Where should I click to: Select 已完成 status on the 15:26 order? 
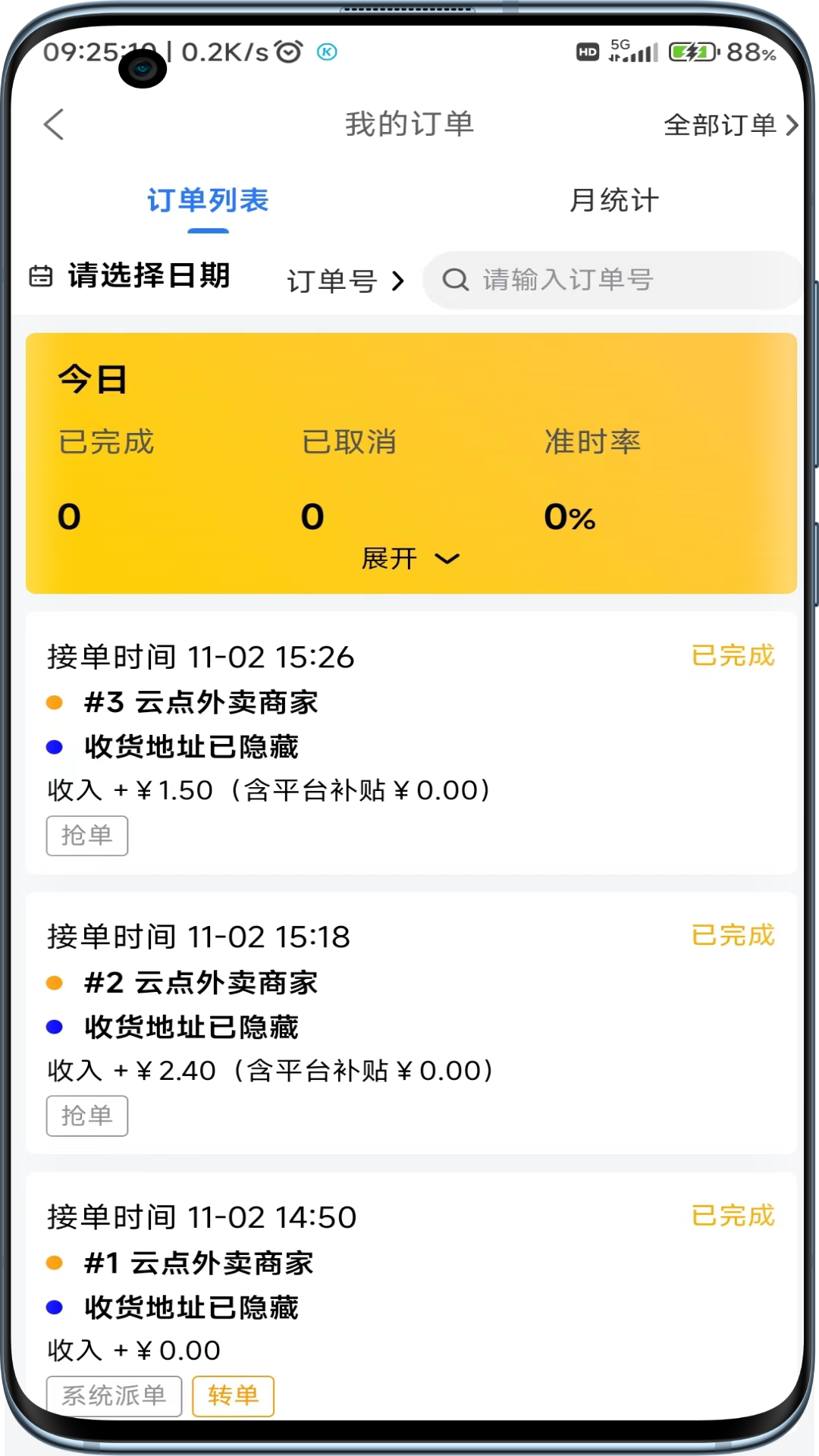(x=733, y=656)
